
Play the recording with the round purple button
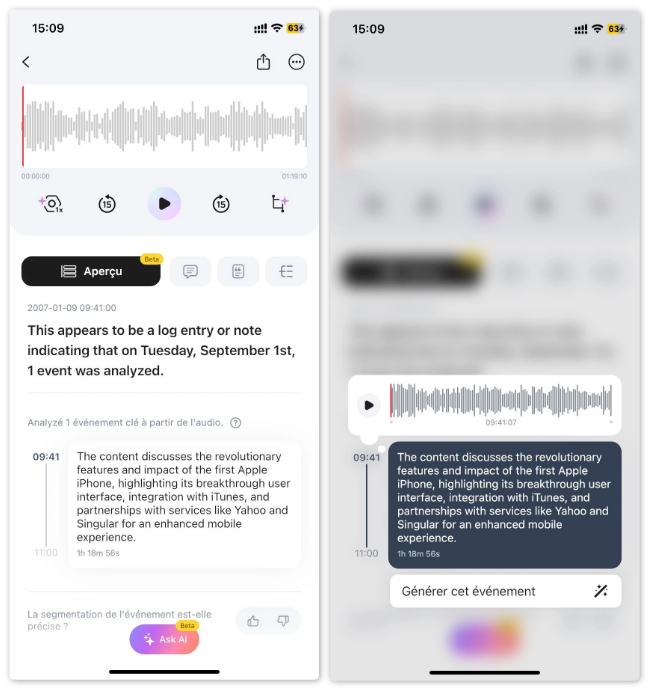click(x=164, y=204)
